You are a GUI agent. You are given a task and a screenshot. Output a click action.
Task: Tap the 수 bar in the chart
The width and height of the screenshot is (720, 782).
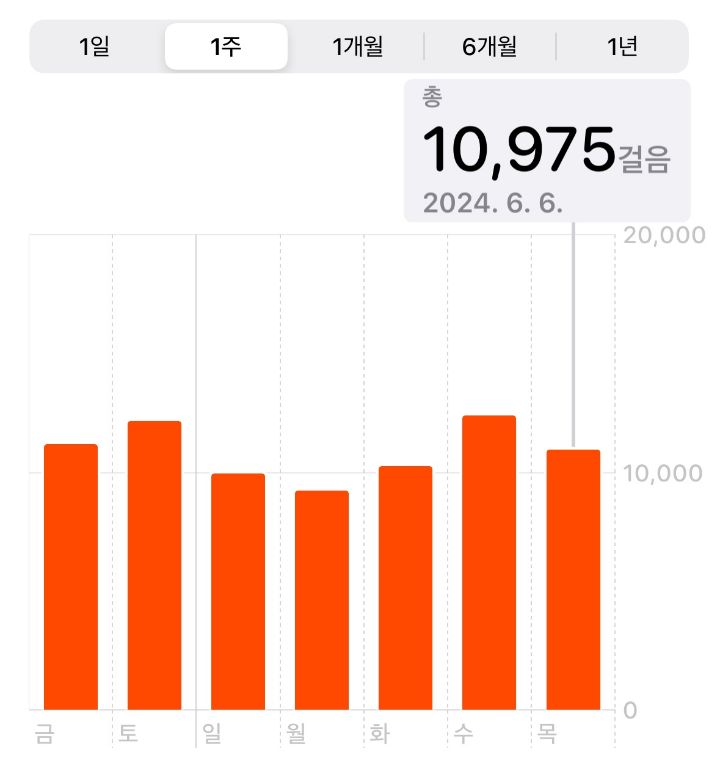(x=489, y=562)
